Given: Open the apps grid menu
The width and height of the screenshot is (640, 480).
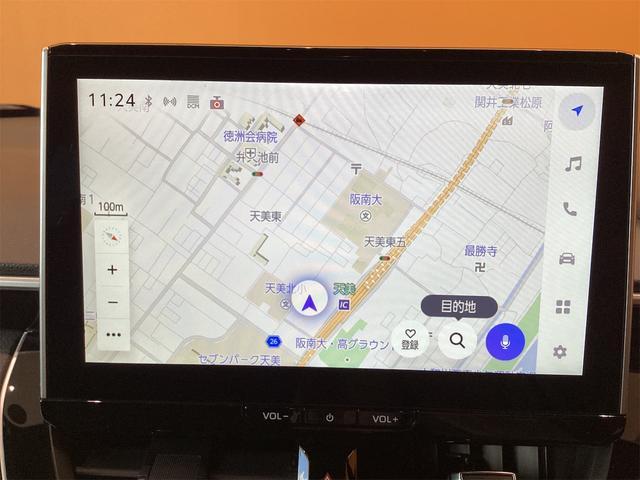Looking at the screenshot, I should point(564,306).
